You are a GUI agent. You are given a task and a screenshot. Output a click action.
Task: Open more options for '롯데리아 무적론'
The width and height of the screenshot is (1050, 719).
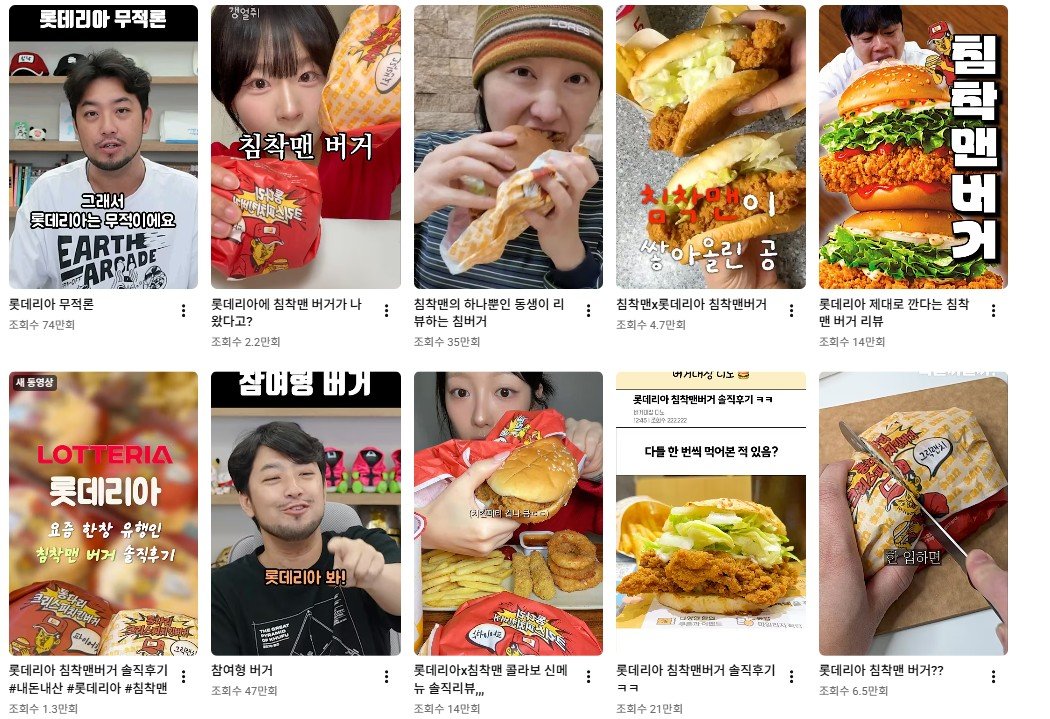183,311
